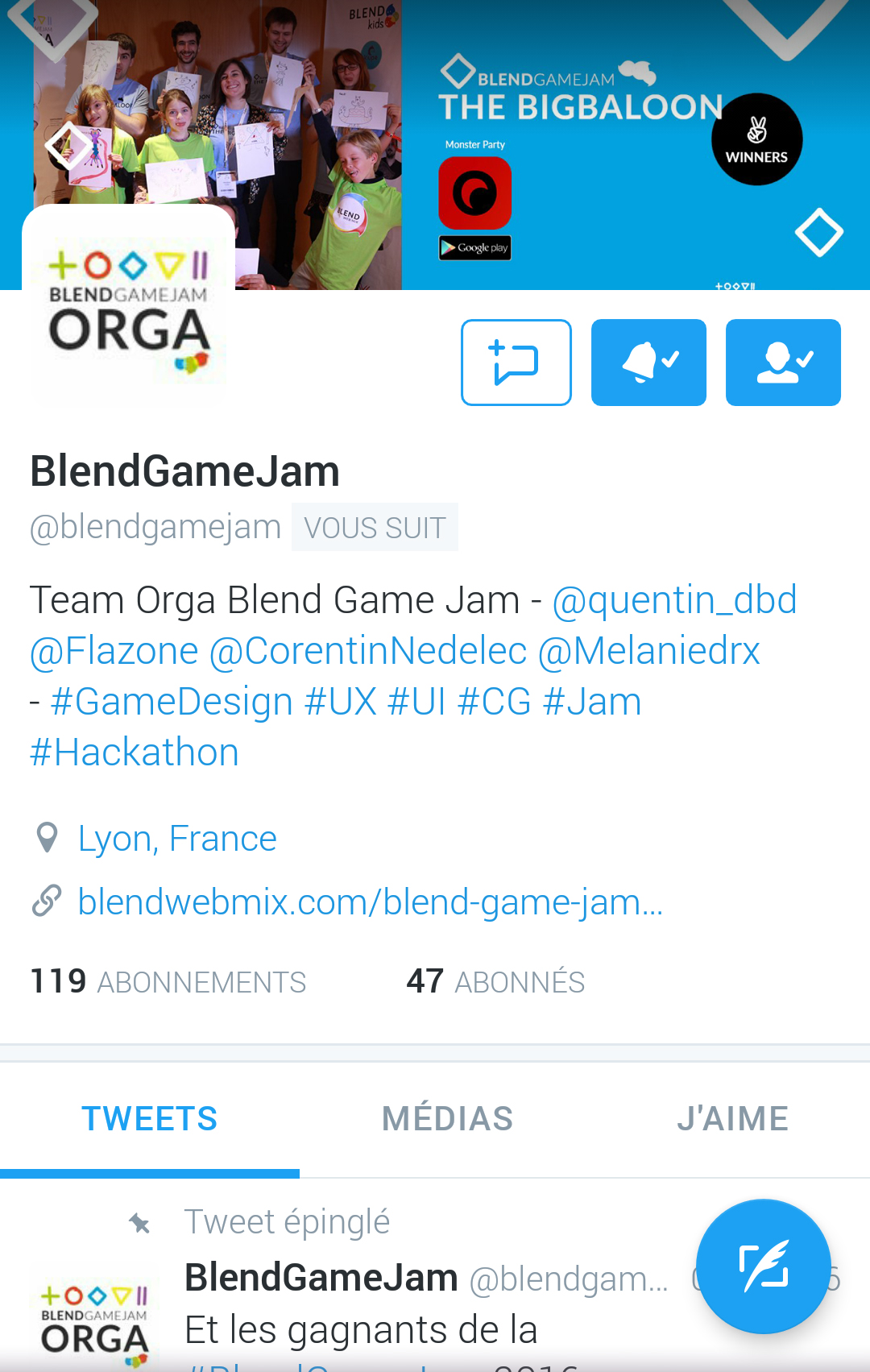Open @Melaniedrx profile mention

(x=648, y=651)
